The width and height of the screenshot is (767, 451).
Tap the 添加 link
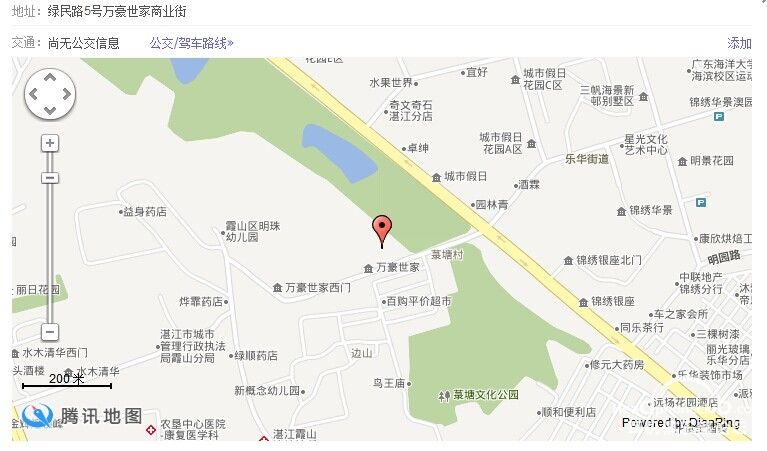tap(739, 43)
